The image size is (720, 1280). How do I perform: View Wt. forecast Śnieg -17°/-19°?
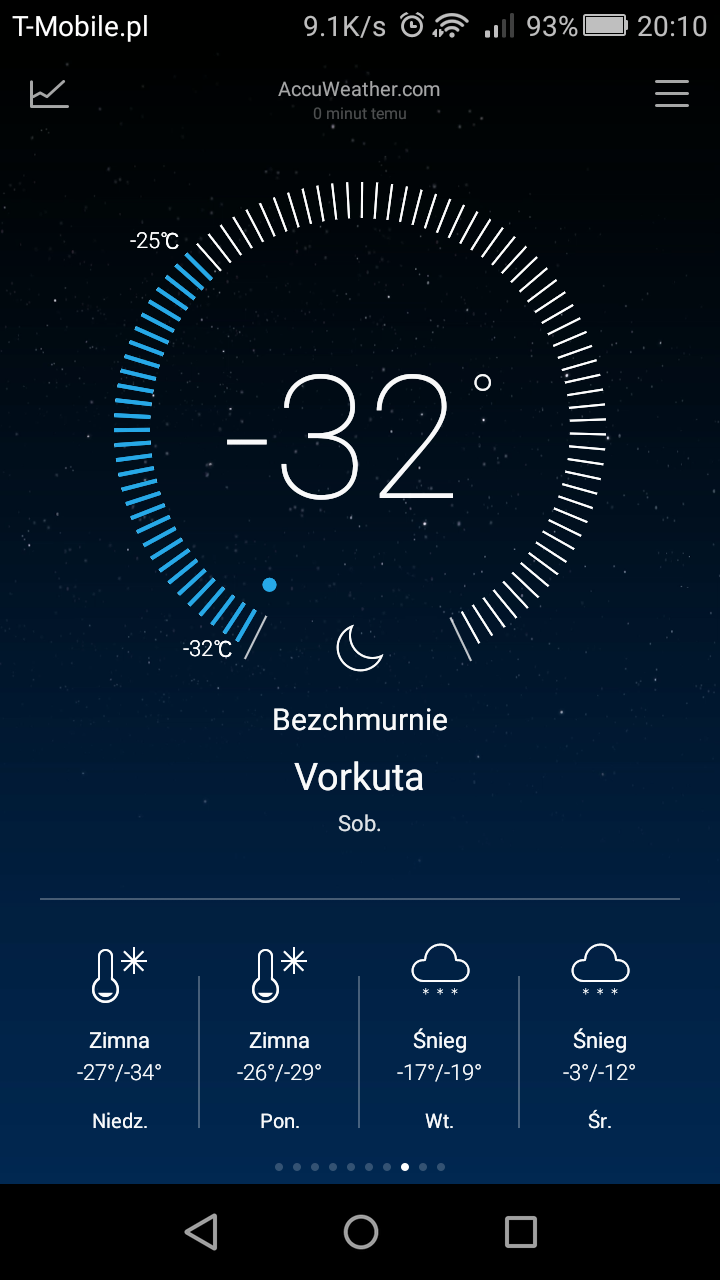pos(440,1038)
